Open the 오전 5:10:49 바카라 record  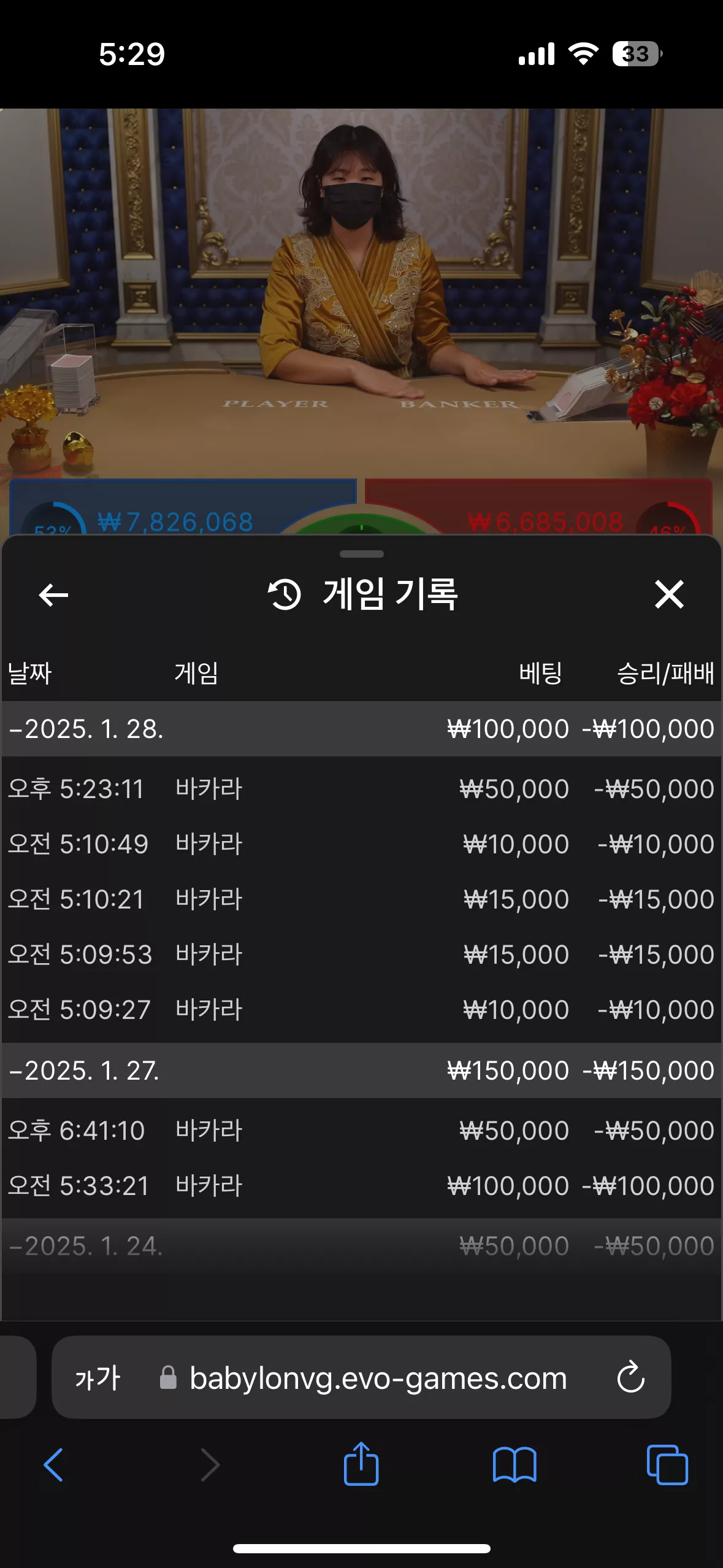click(361, 844)
